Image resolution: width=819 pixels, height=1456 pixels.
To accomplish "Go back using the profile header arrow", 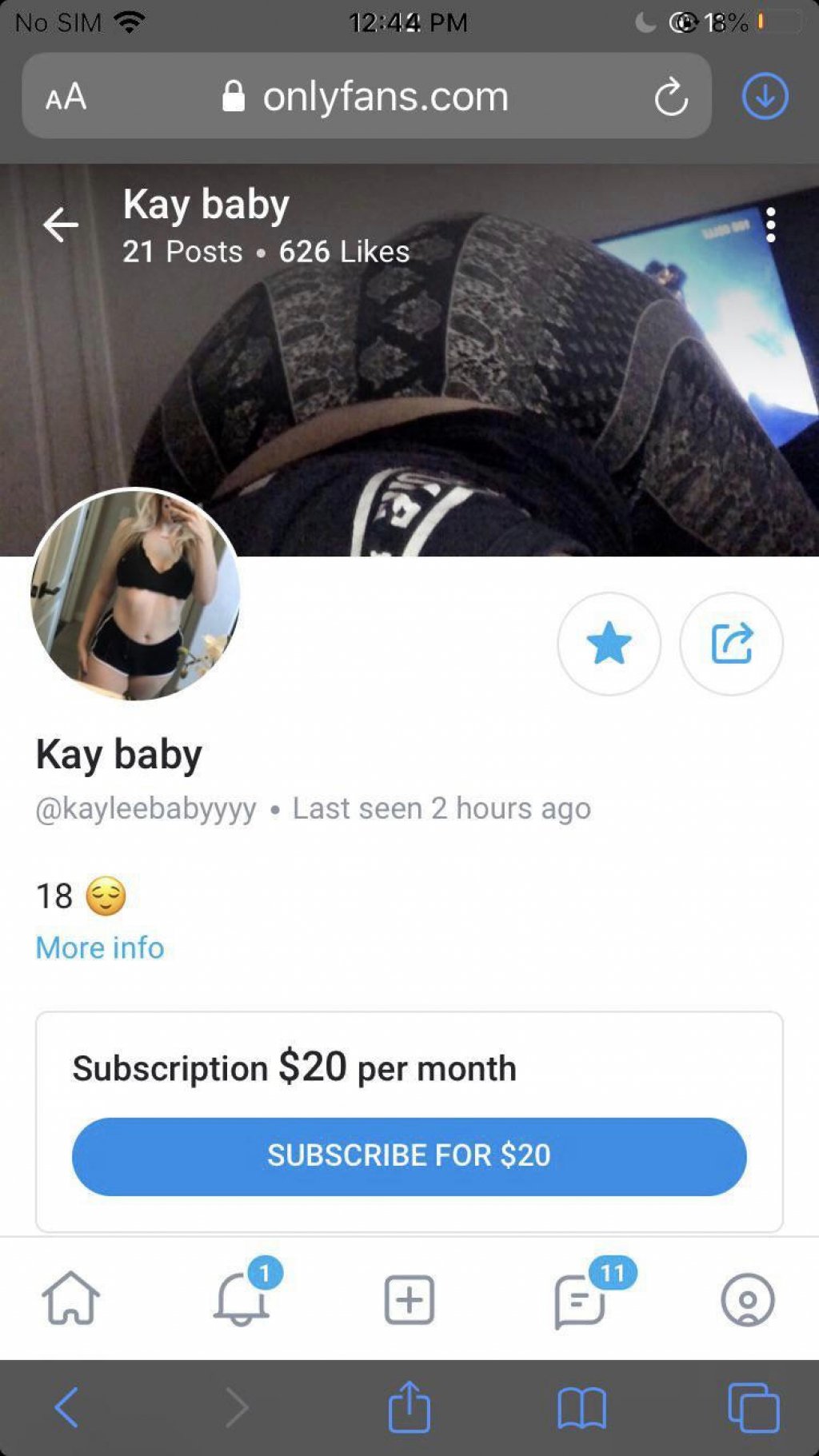I will pos(61,225).
